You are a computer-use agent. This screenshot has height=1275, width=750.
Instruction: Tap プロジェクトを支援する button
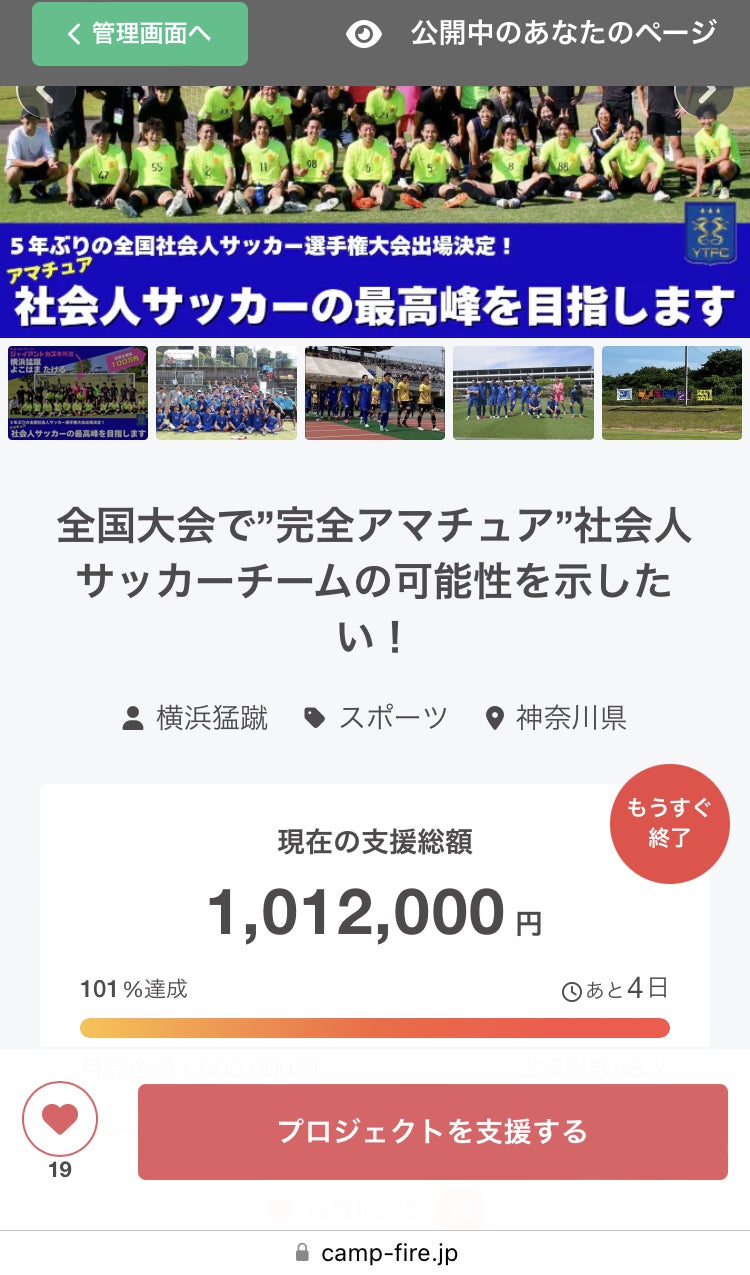[x=432, y=1131]
